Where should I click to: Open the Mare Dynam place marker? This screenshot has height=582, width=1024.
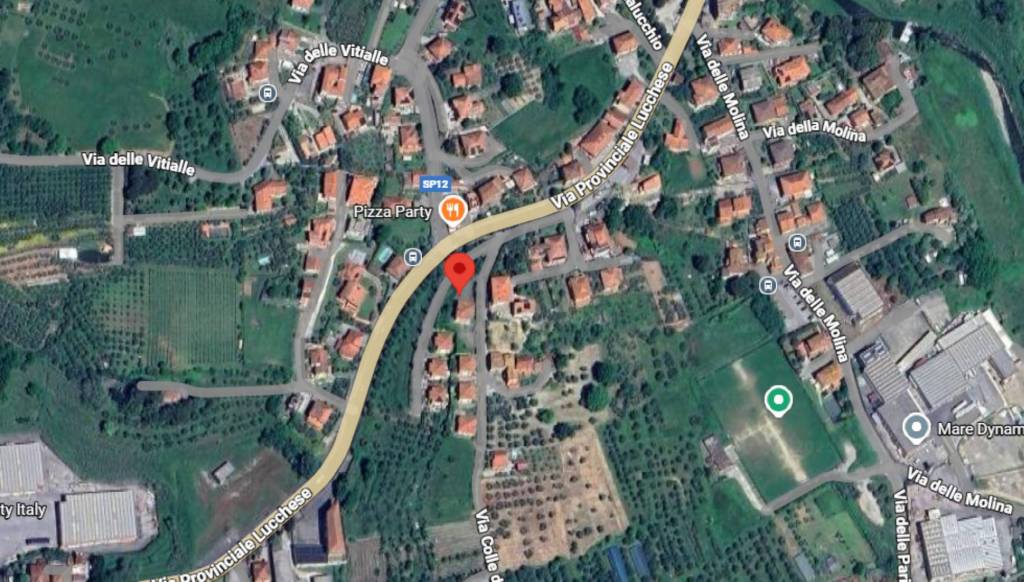coord(916,429)
